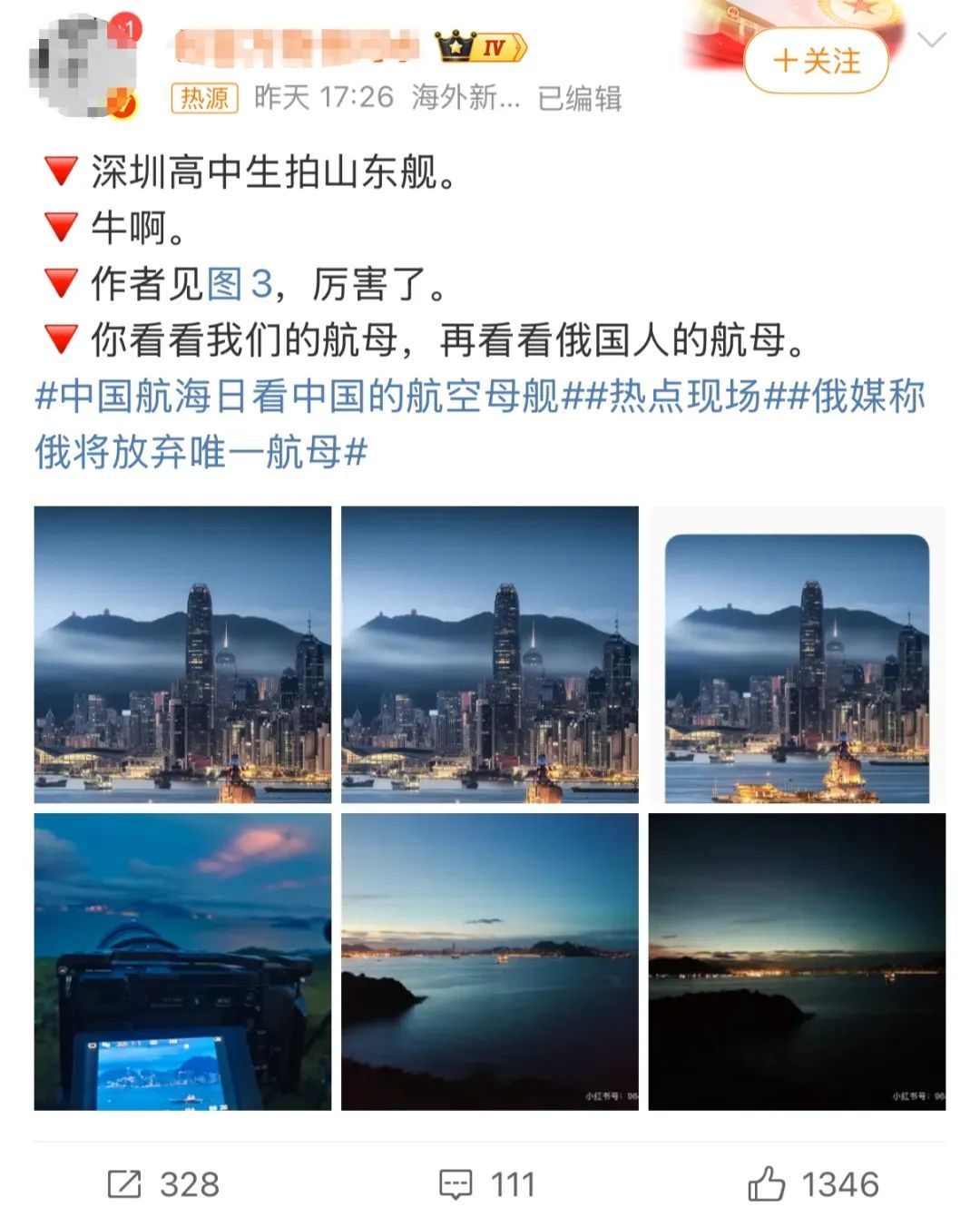Screen dimensions: 980x1217
Task: Follow this user with +关注 button
Action: point(816,62)
